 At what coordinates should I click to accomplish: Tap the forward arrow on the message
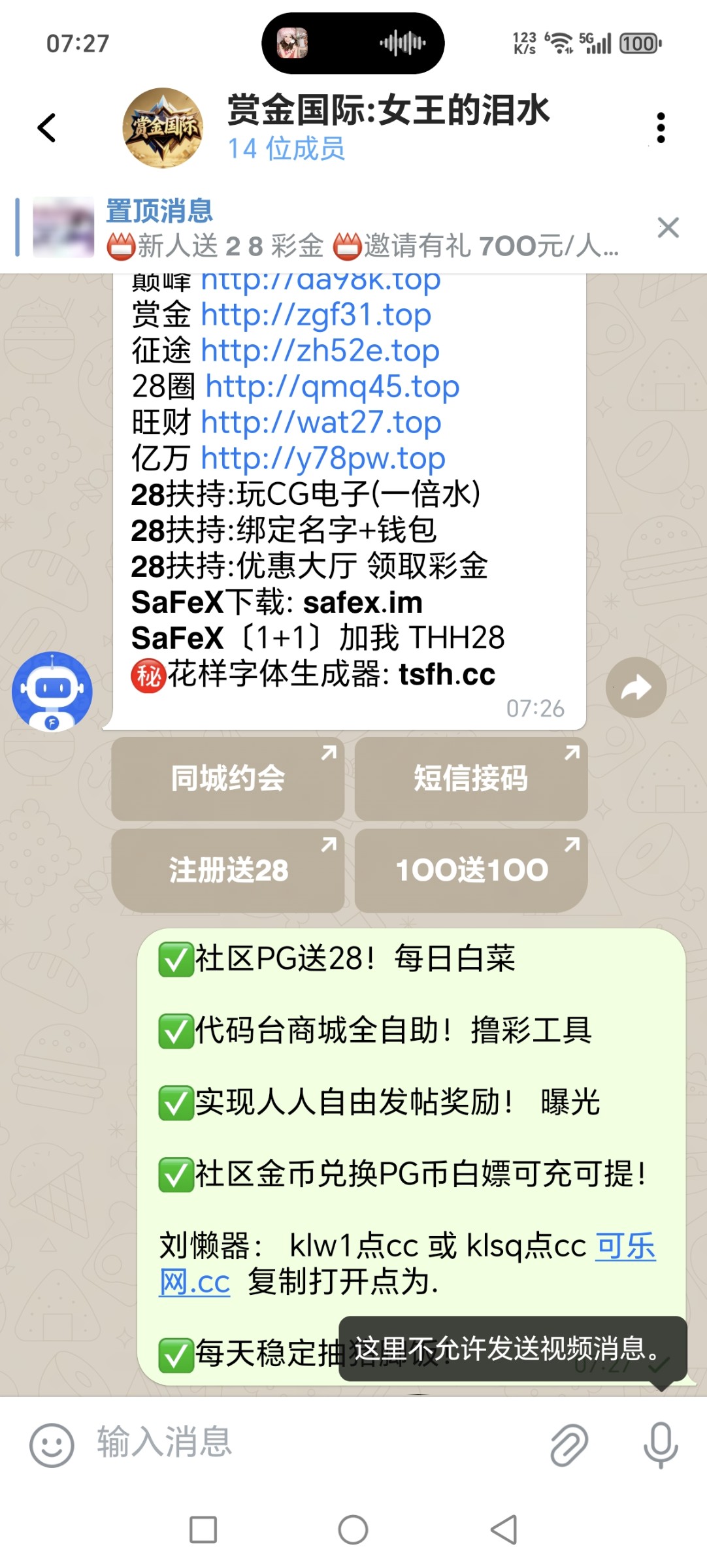635,688
